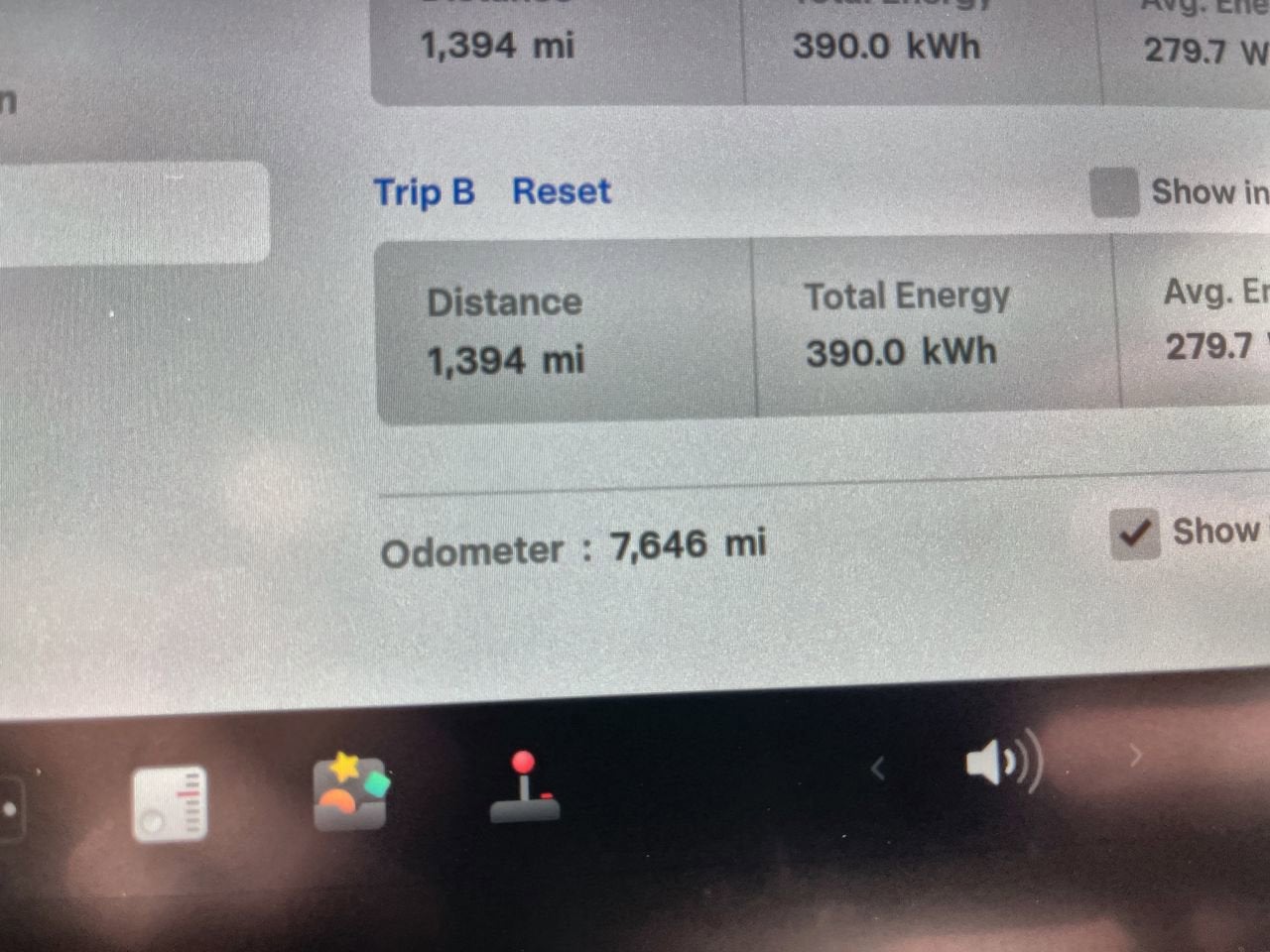Lower volume with the left arrow

(877, 768)
